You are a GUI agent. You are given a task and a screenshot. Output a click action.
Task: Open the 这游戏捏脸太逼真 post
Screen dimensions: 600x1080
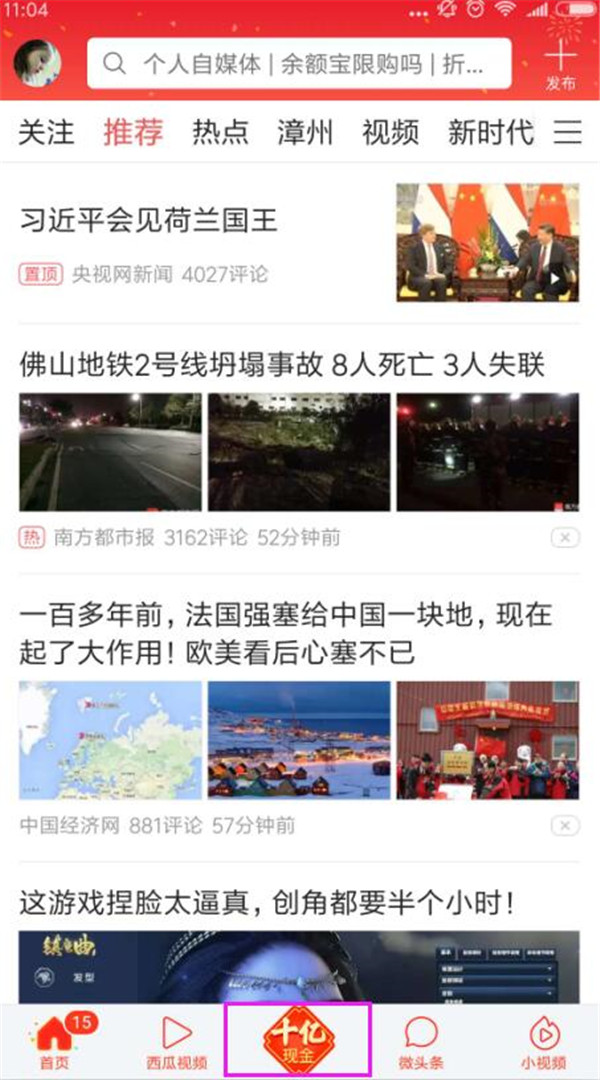coord(268,905)
